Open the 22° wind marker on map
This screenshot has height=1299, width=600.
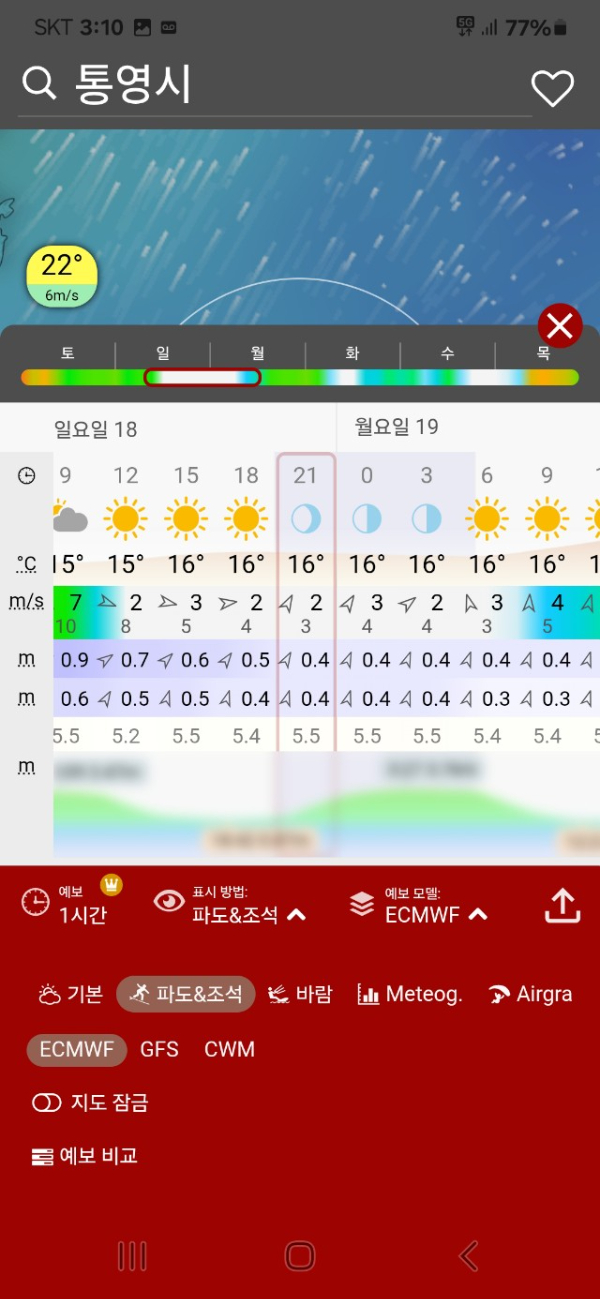click(x=62, y=276)
